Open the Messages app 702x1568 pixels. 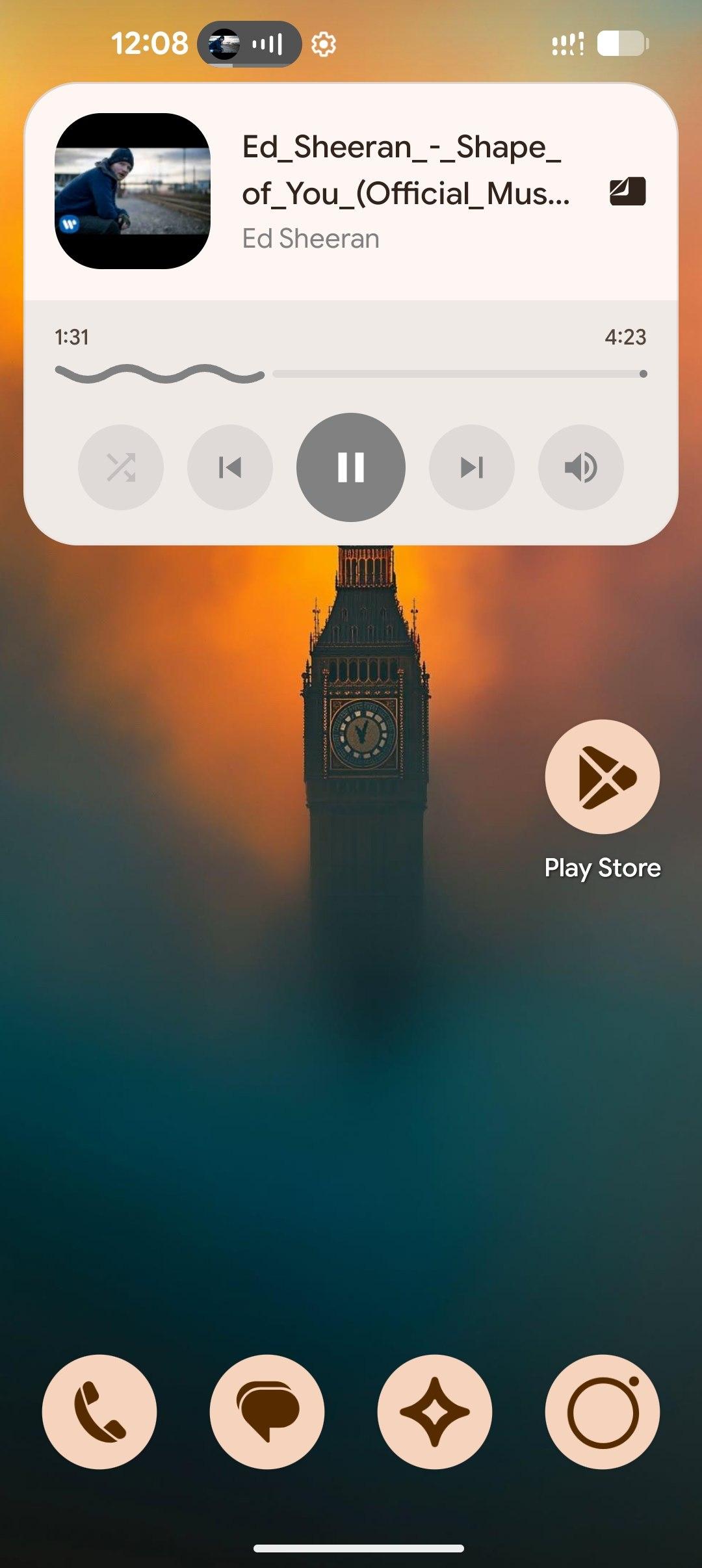[267, 1412]
